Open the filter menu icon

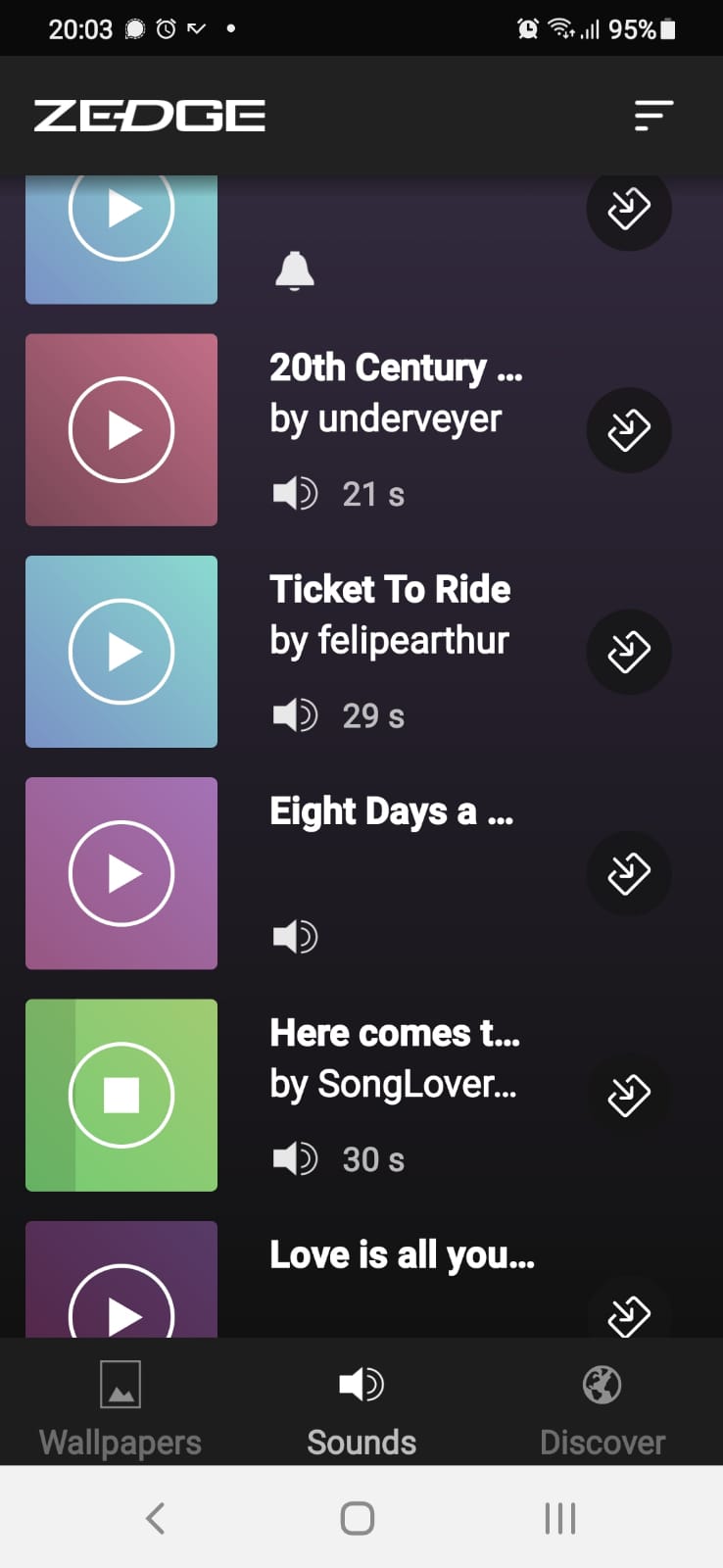(653, 116)
